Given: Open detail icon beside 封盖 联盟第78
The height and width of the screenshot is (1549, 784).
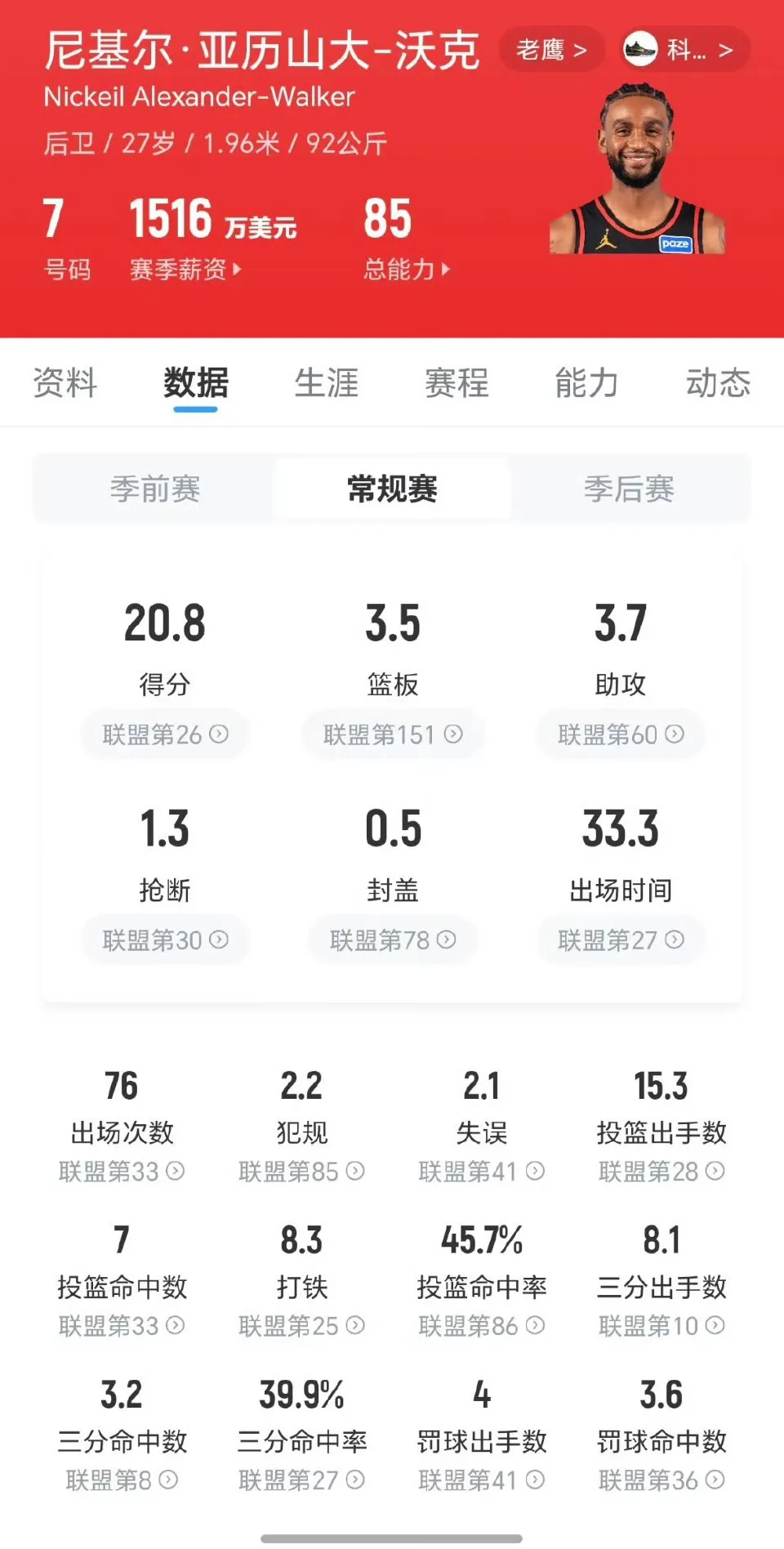Looking at the screenshot, I should tap(446, 940).
